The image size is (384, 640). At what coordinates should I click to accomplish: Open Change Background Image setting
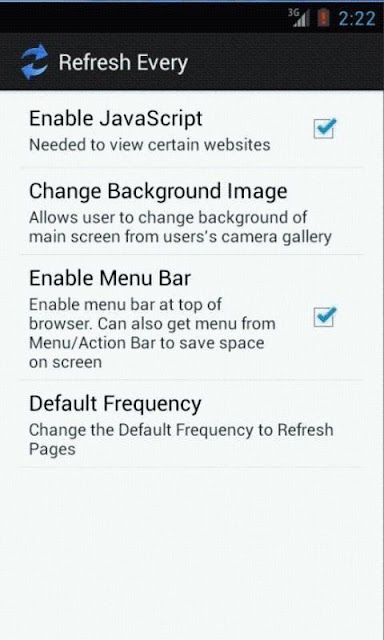coord(192,211)
